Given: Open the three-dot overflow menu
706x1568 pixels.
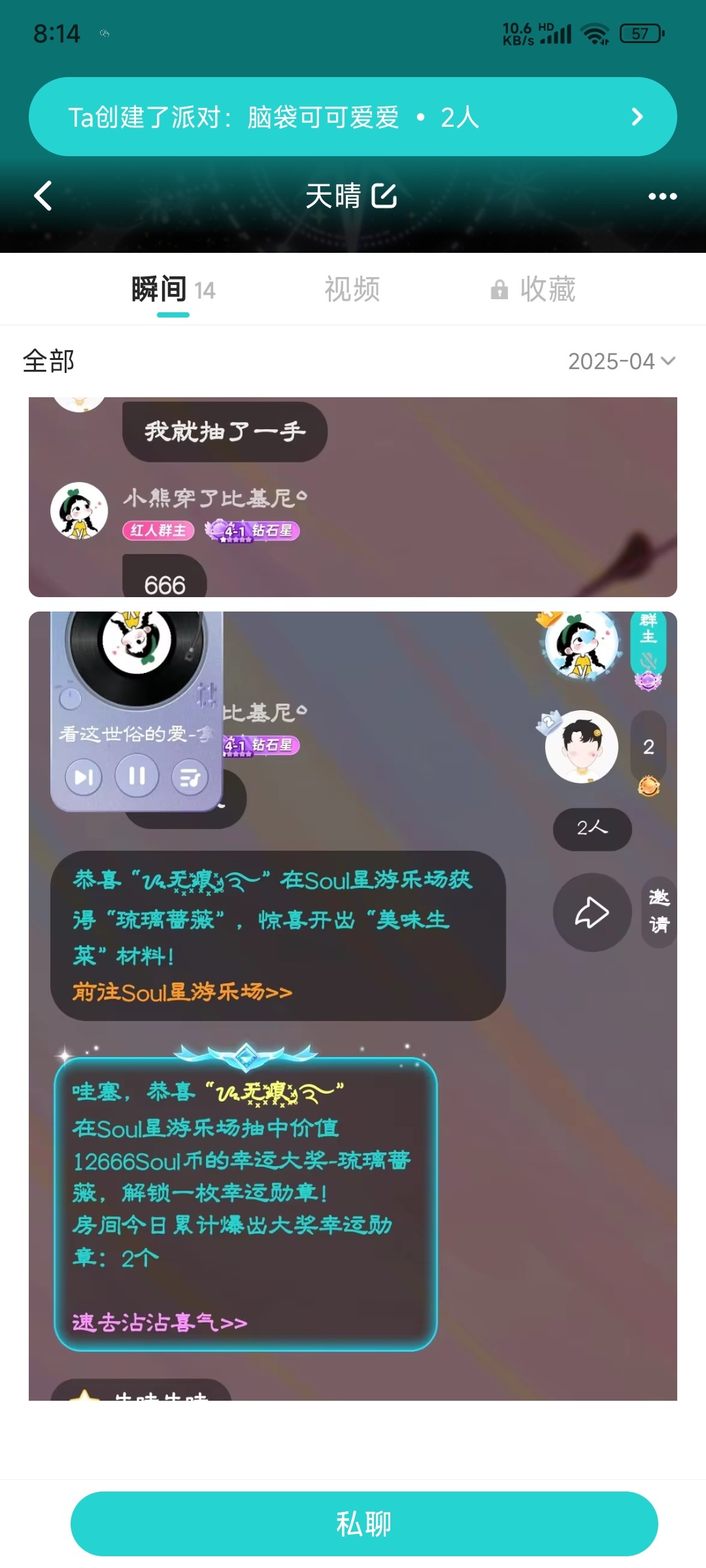Looking at the screenshot, I should point(662,196).
